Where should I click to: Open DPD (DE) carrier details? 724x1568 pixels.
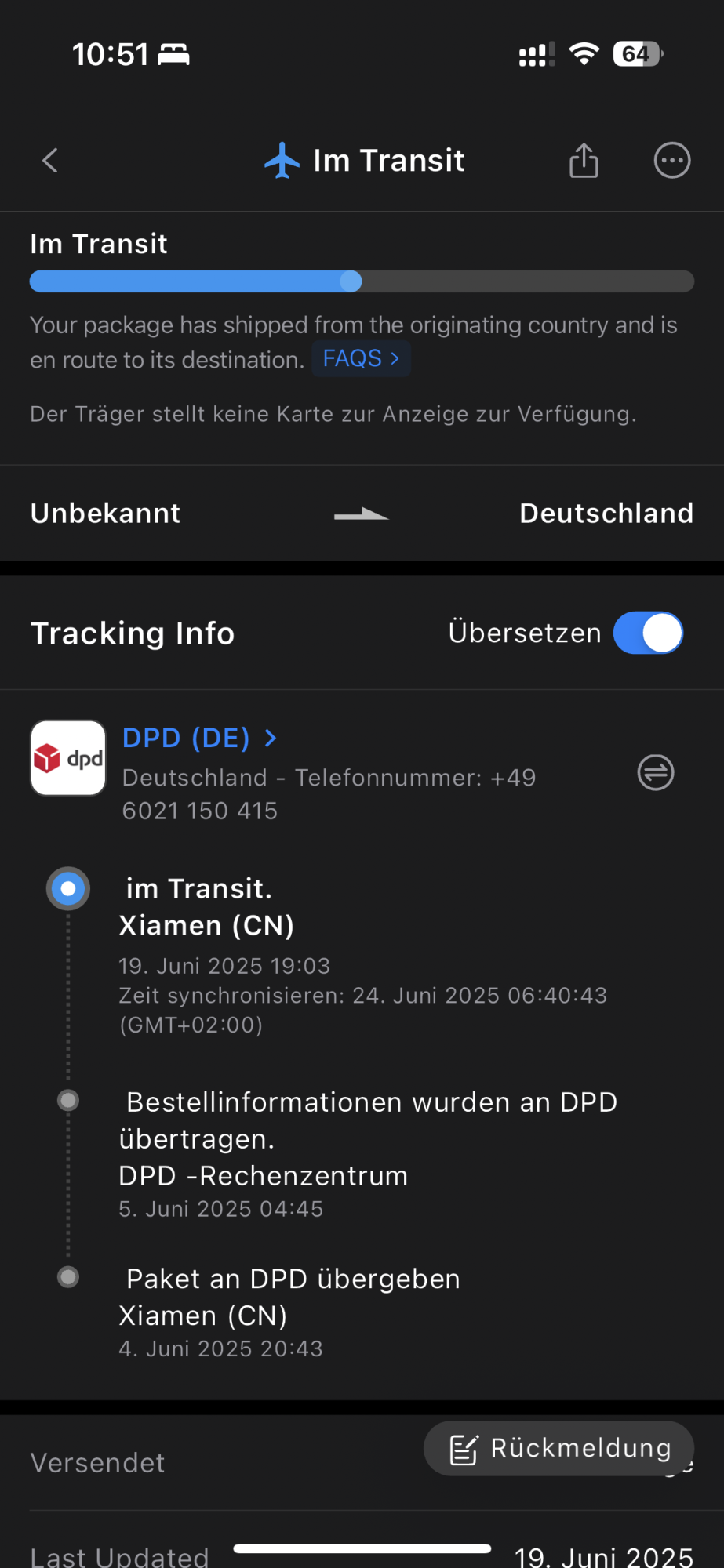click(199, 738)
